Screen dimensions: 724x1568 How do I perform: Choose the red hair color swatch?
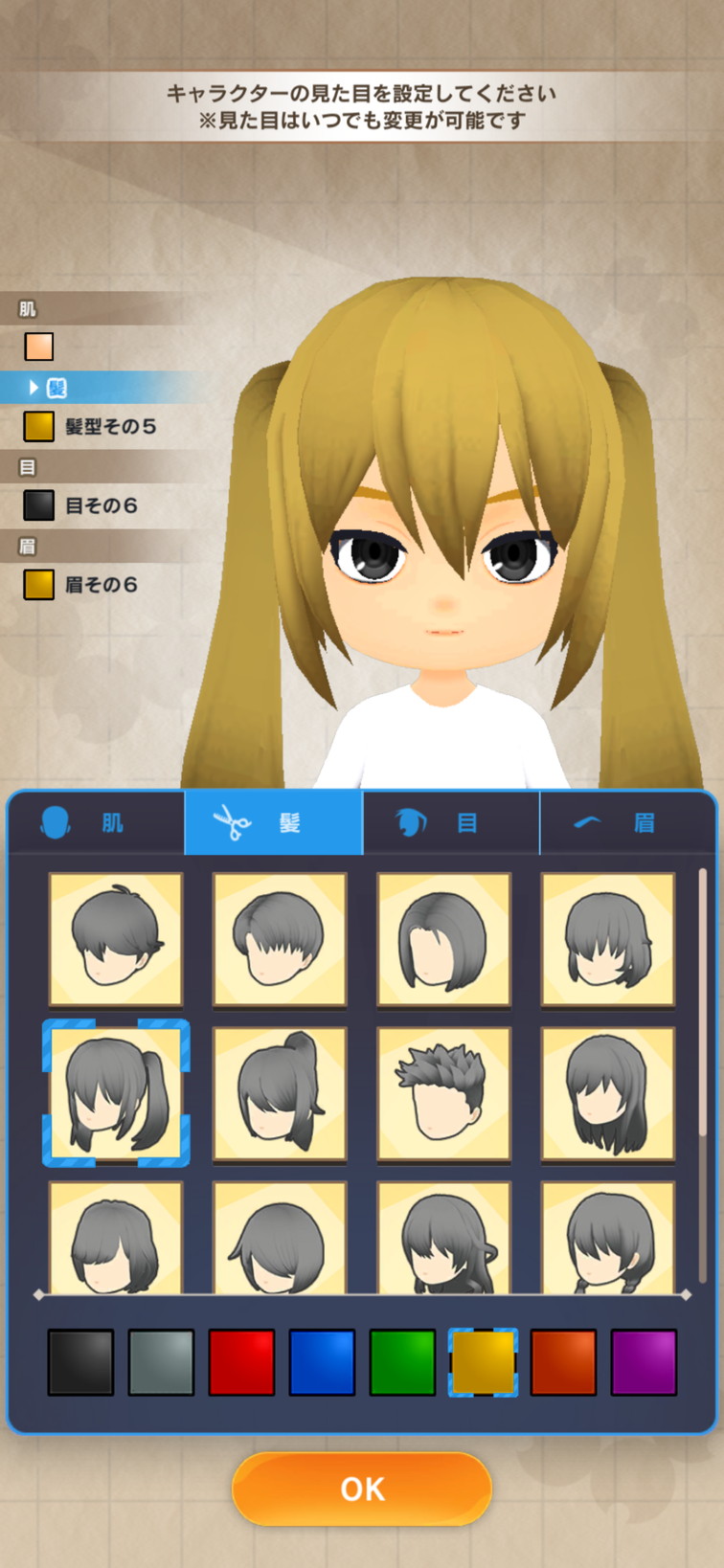(241, 1361)
